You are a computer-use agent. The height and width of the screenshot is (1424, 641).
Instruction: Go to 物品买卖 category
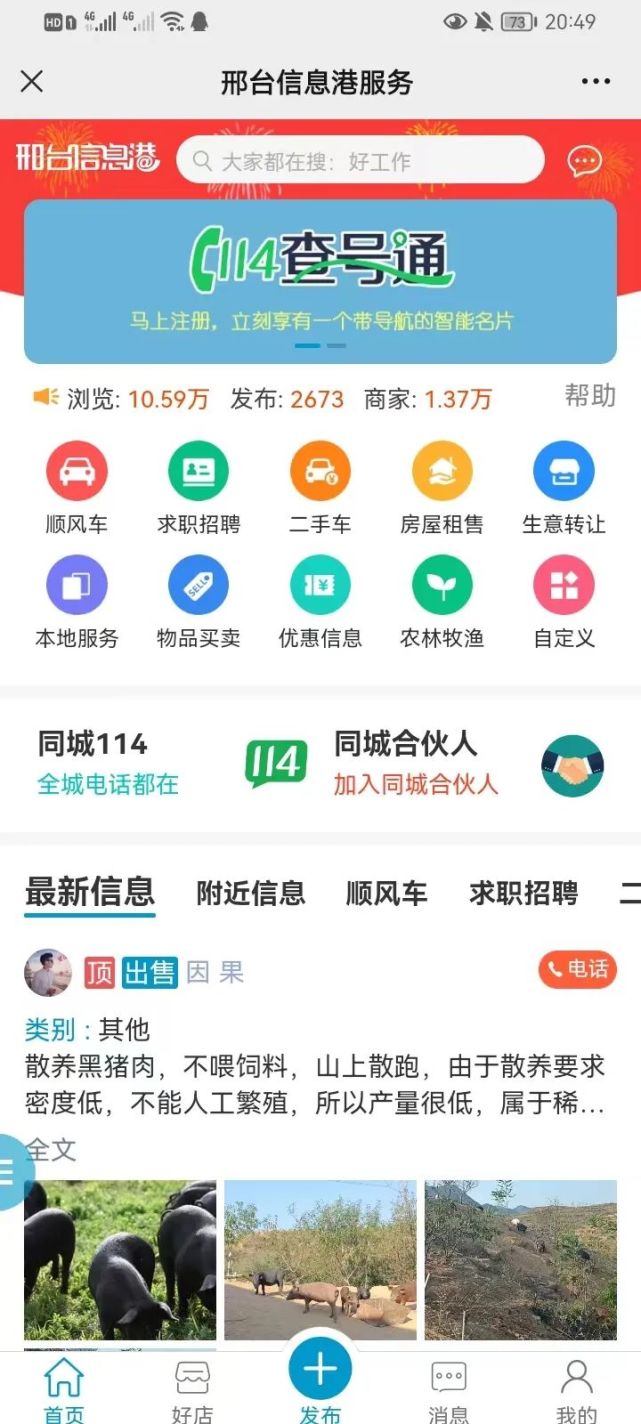click(x=198, y=601)
